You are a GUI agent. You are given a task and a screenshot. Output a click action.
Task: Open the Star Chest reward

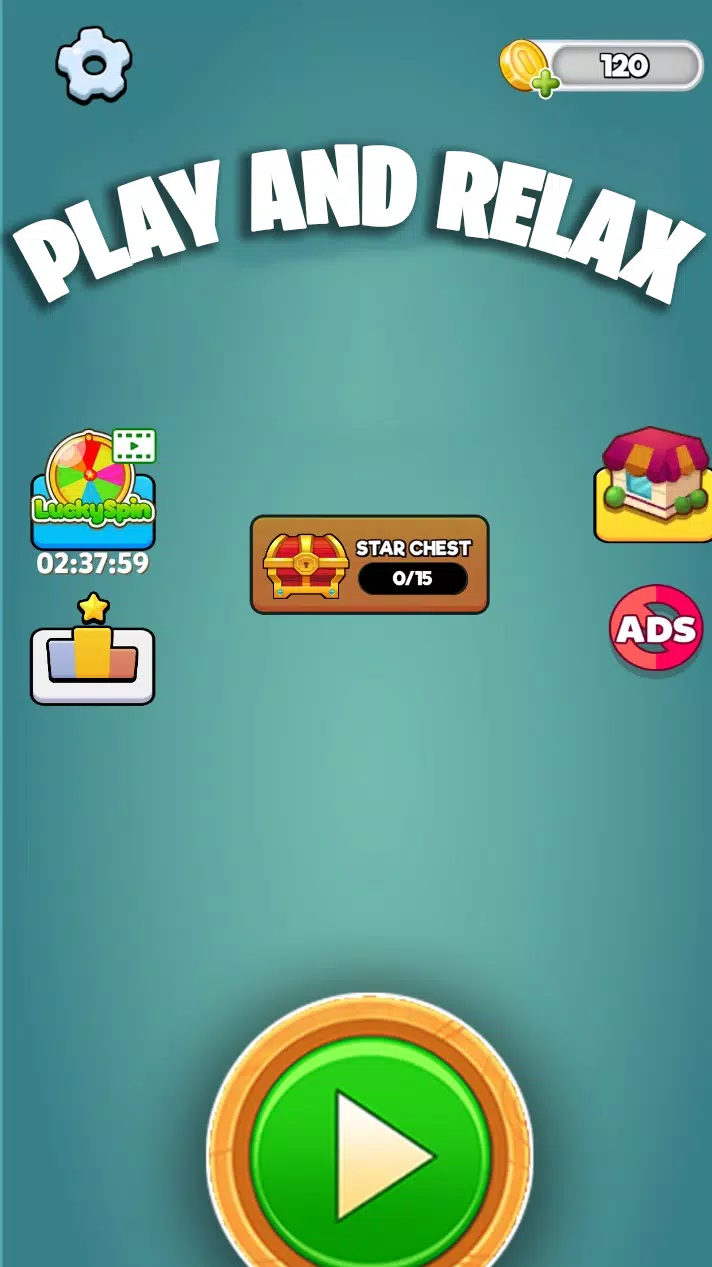click(369, 565)
